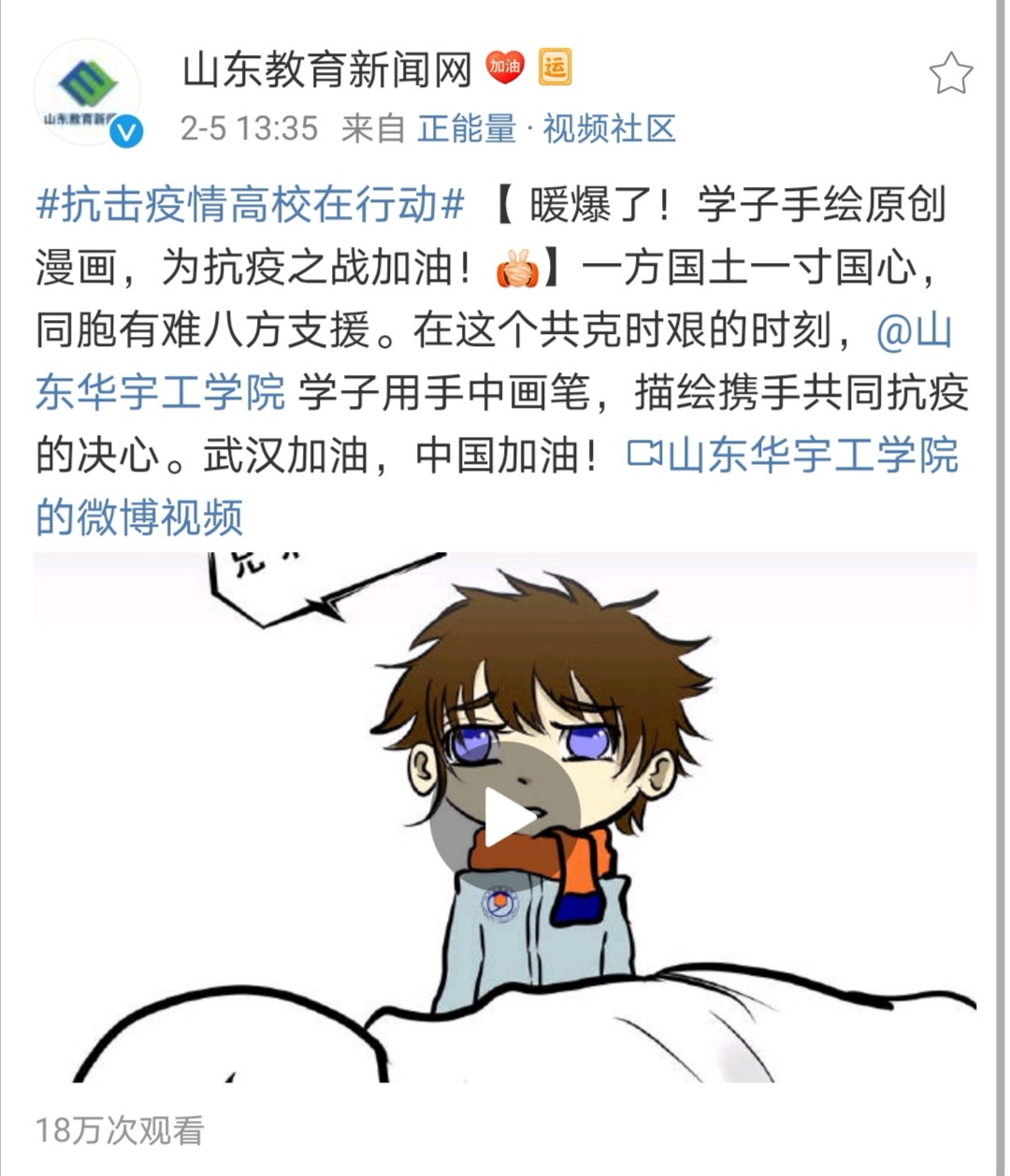Open the @山东华宇工学院 mention
The image size is (1010, 1176).
[x=159, y=391]
